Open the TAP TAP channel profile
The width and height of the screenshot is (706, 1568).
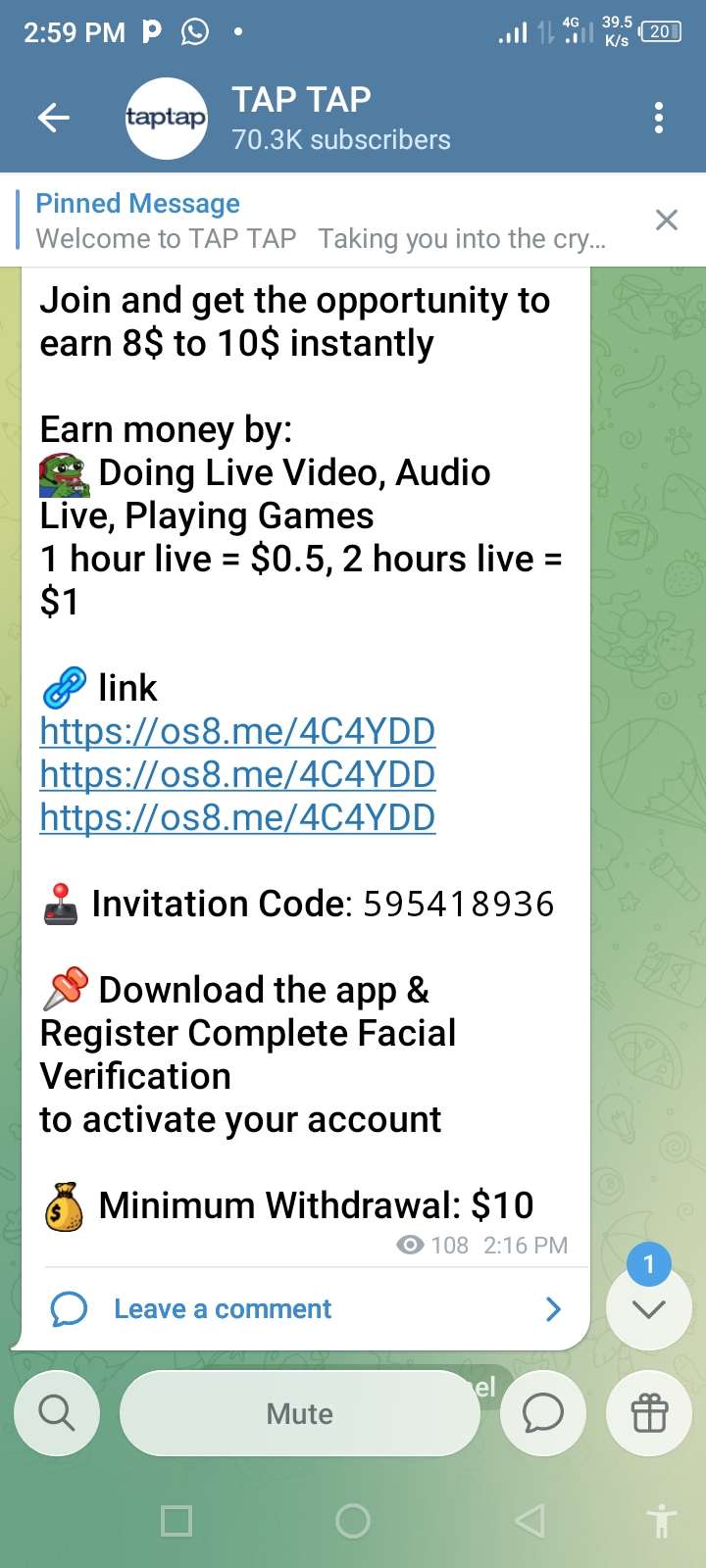(294, 119)
